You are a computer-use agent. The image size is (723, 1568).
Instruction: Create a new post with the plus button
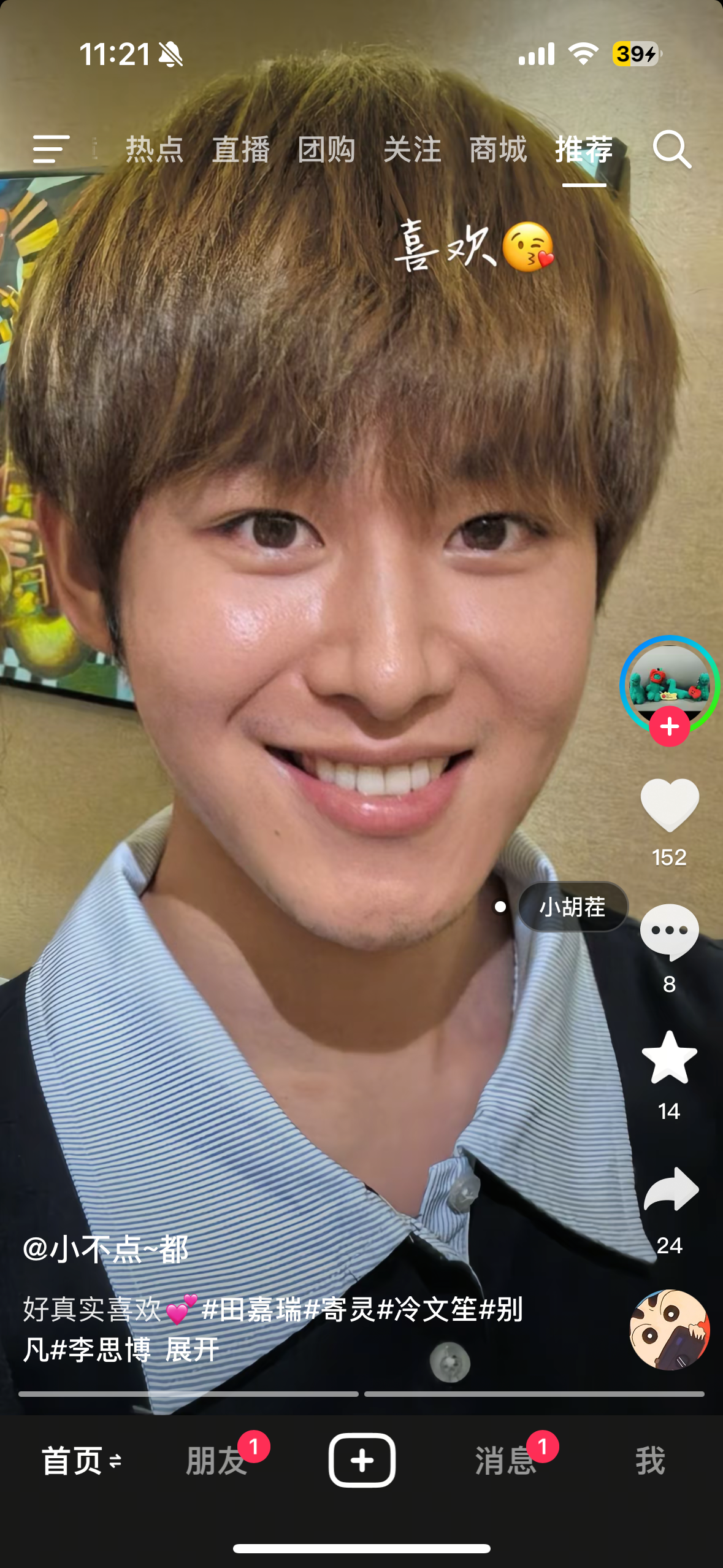point(362,1460)
